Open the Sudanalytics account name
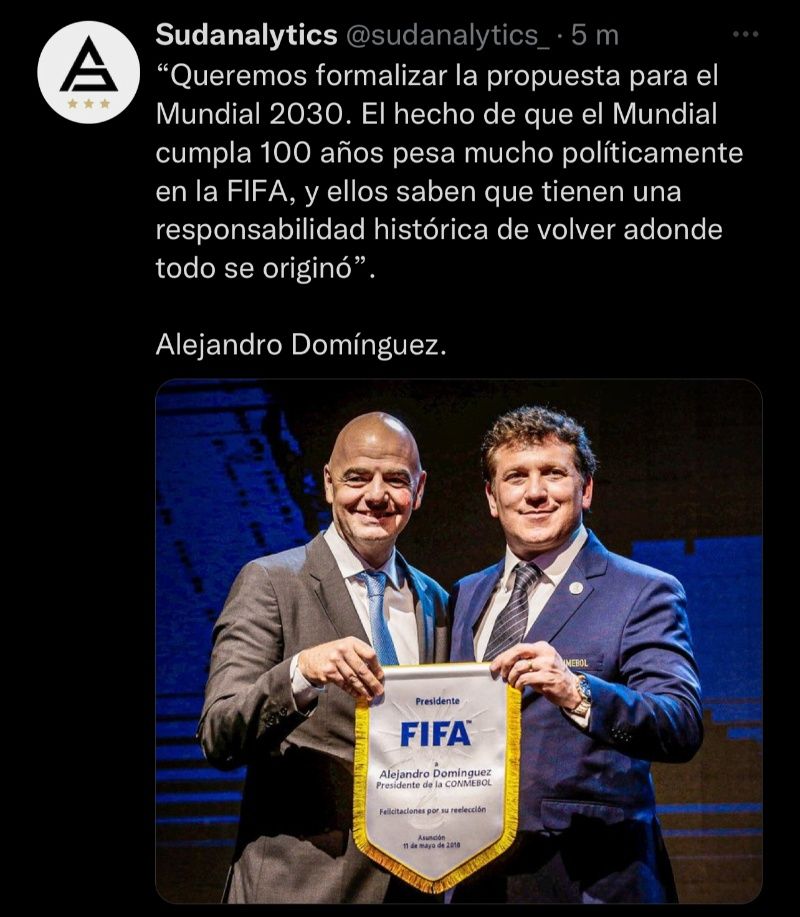Viewport: 800px width, 917px height. 246,35
